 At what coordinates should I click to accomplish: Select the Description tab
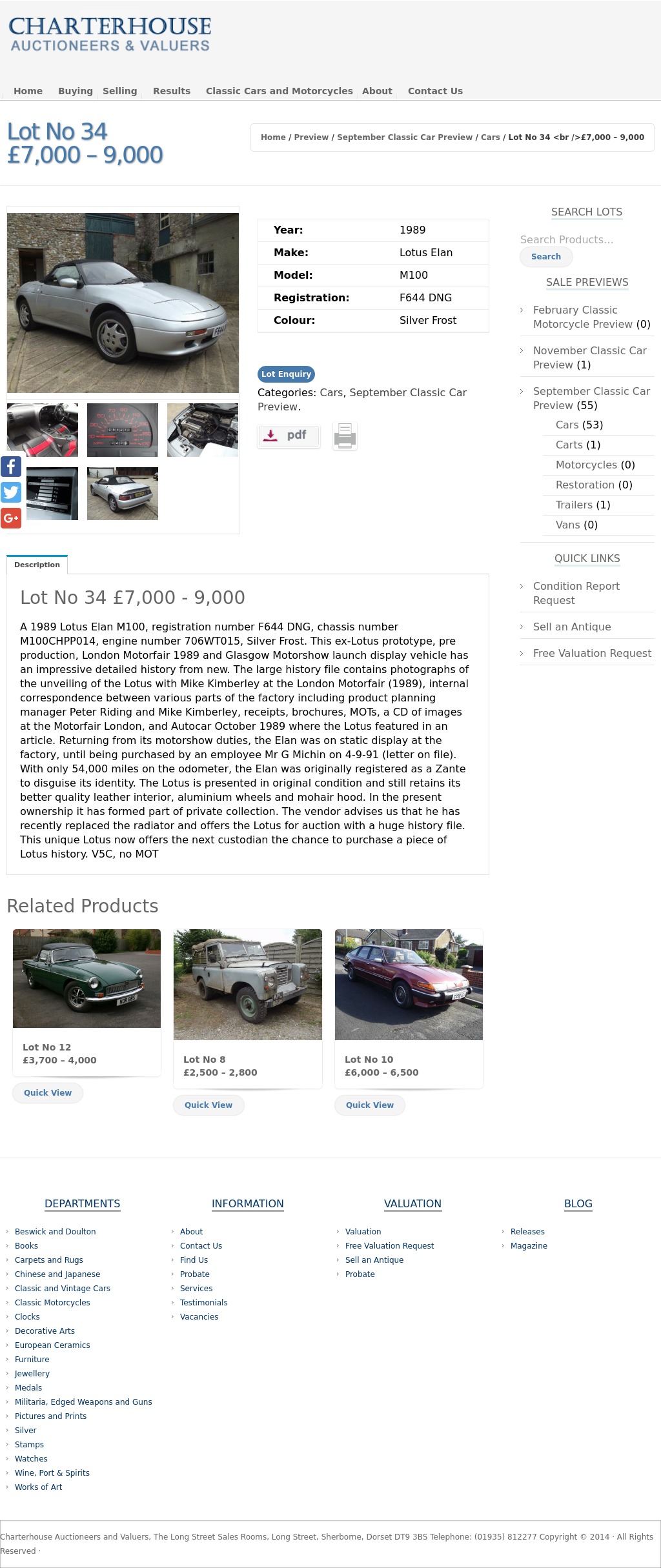pos(37,565)
